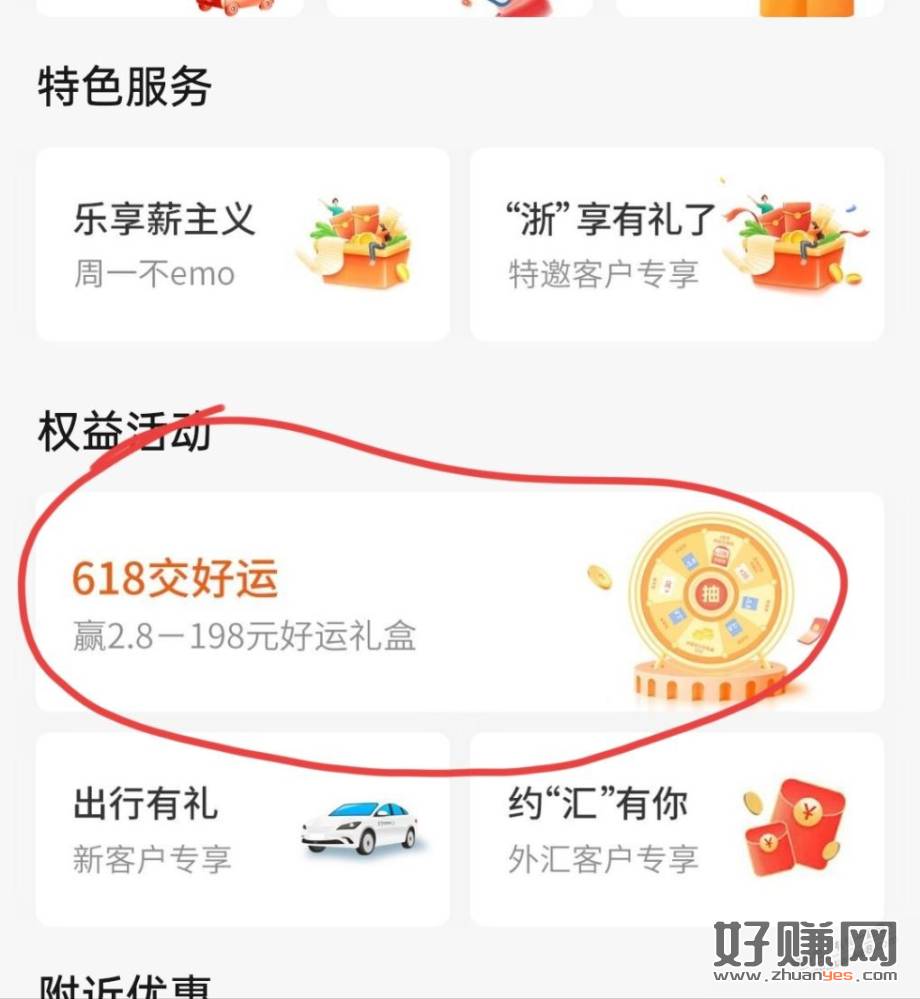Viewport: 920px width, 999px height.
Task: Open the 乐享薪主义 card
Action: [x=242, y=245]
